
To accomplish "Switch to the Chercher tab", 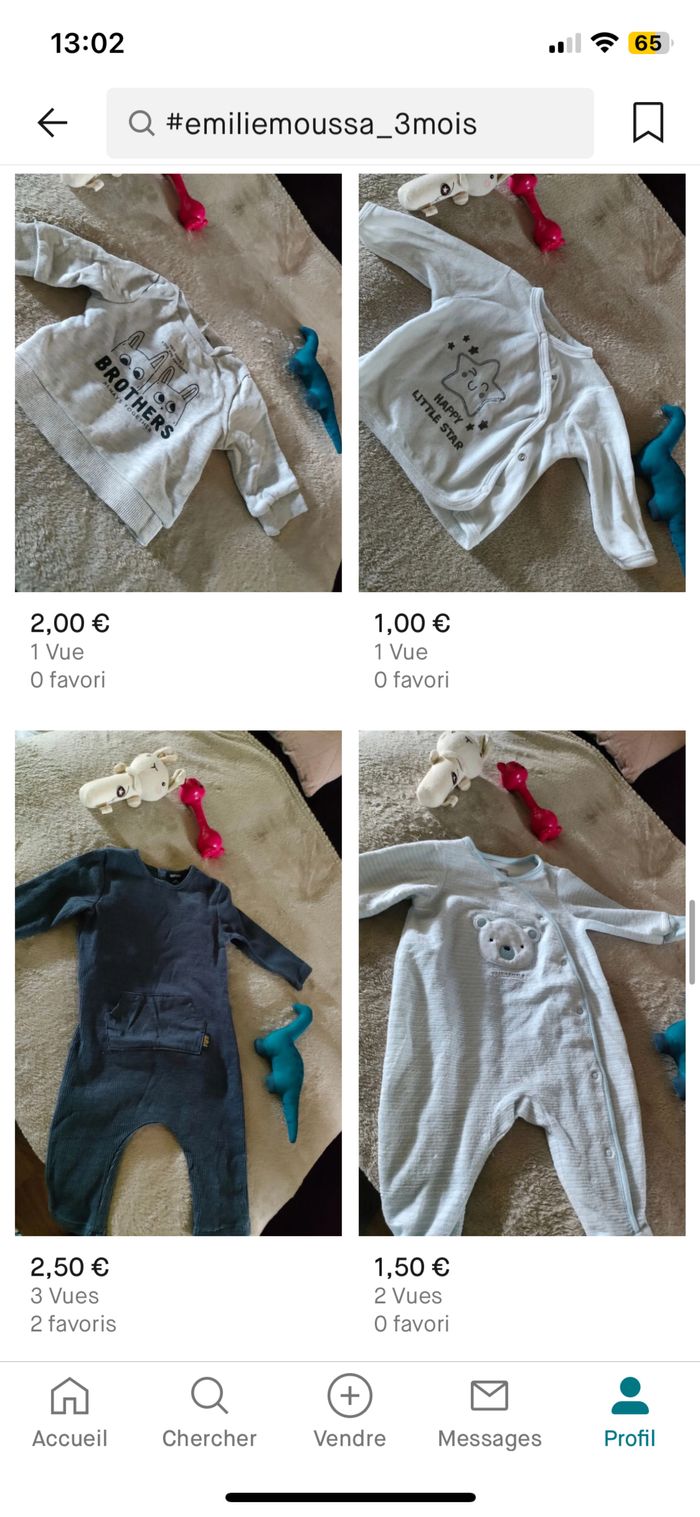I will point(209,1412).
